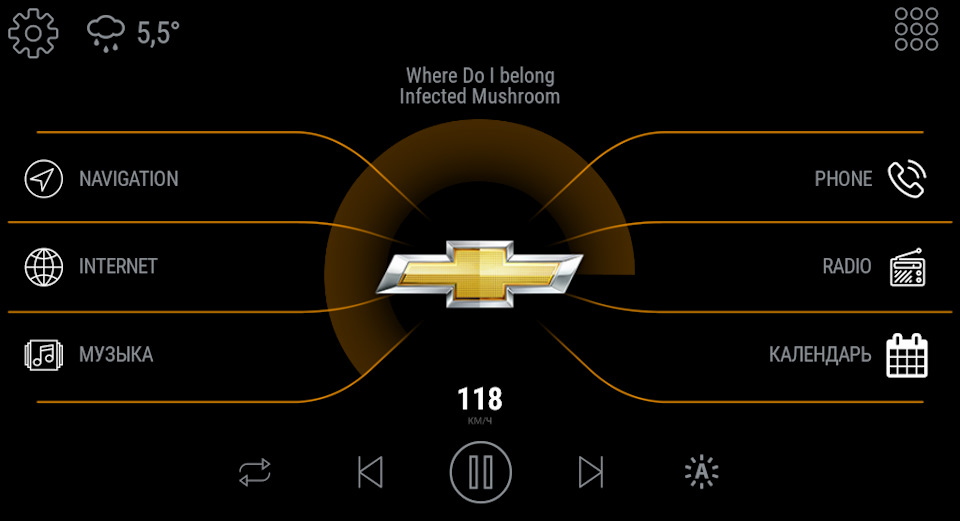Open the Календарь shortcut

click(848, 354)
